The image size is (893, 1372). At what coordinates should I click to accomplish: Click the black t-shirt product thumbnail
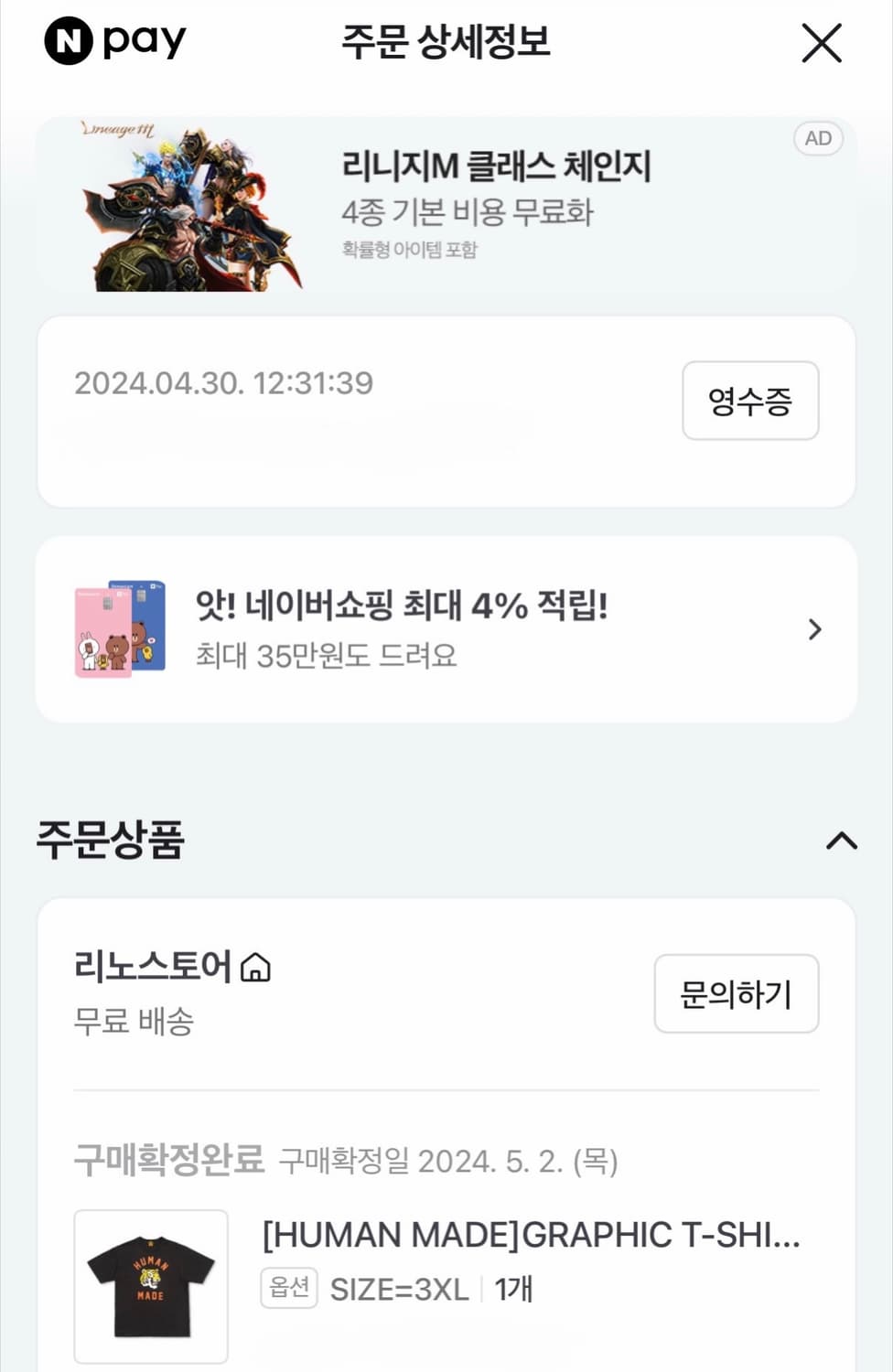(x=150, y=1286)
